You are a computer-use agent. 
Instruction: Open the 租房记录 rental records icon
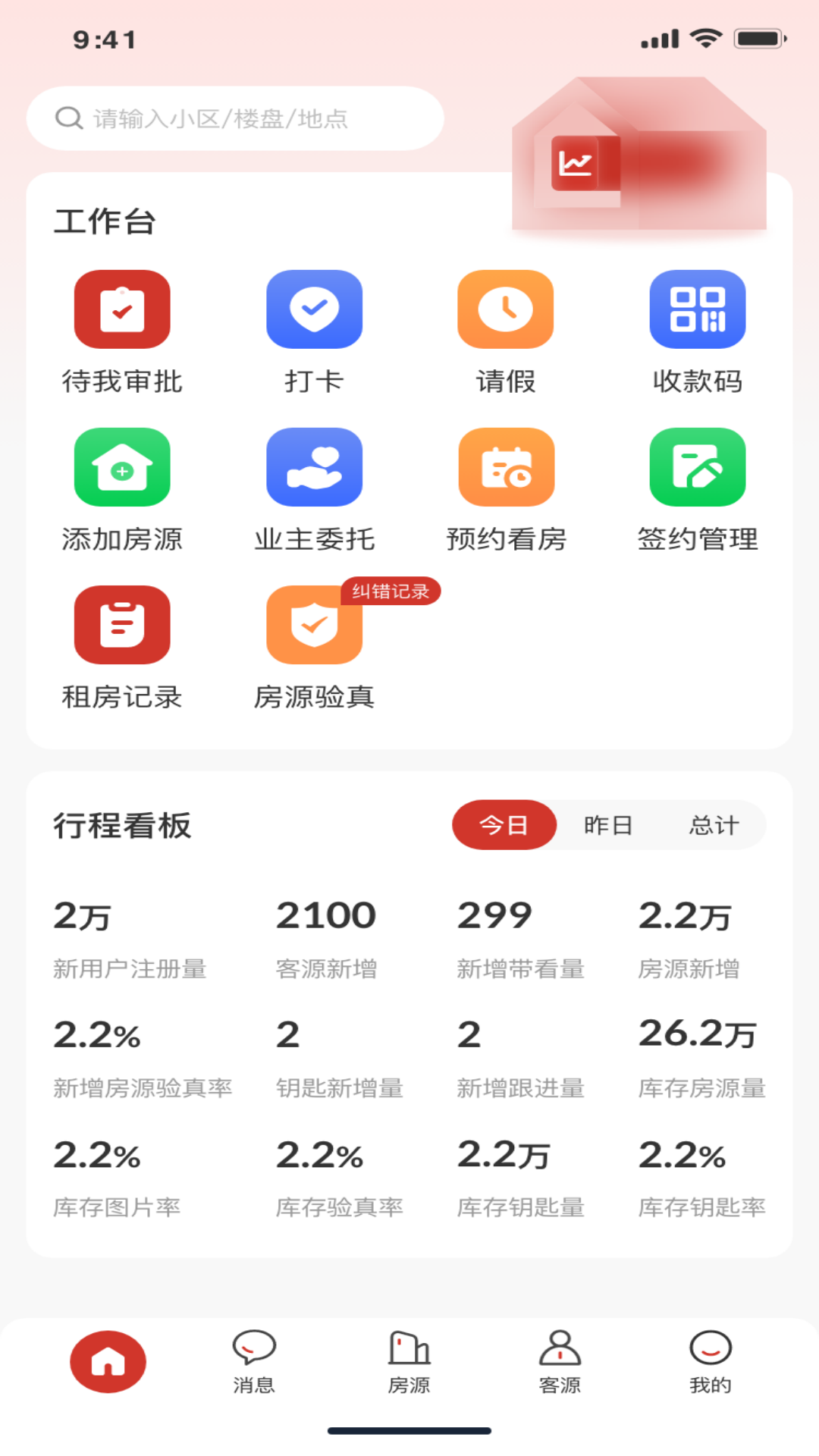[x=122, y=625]
